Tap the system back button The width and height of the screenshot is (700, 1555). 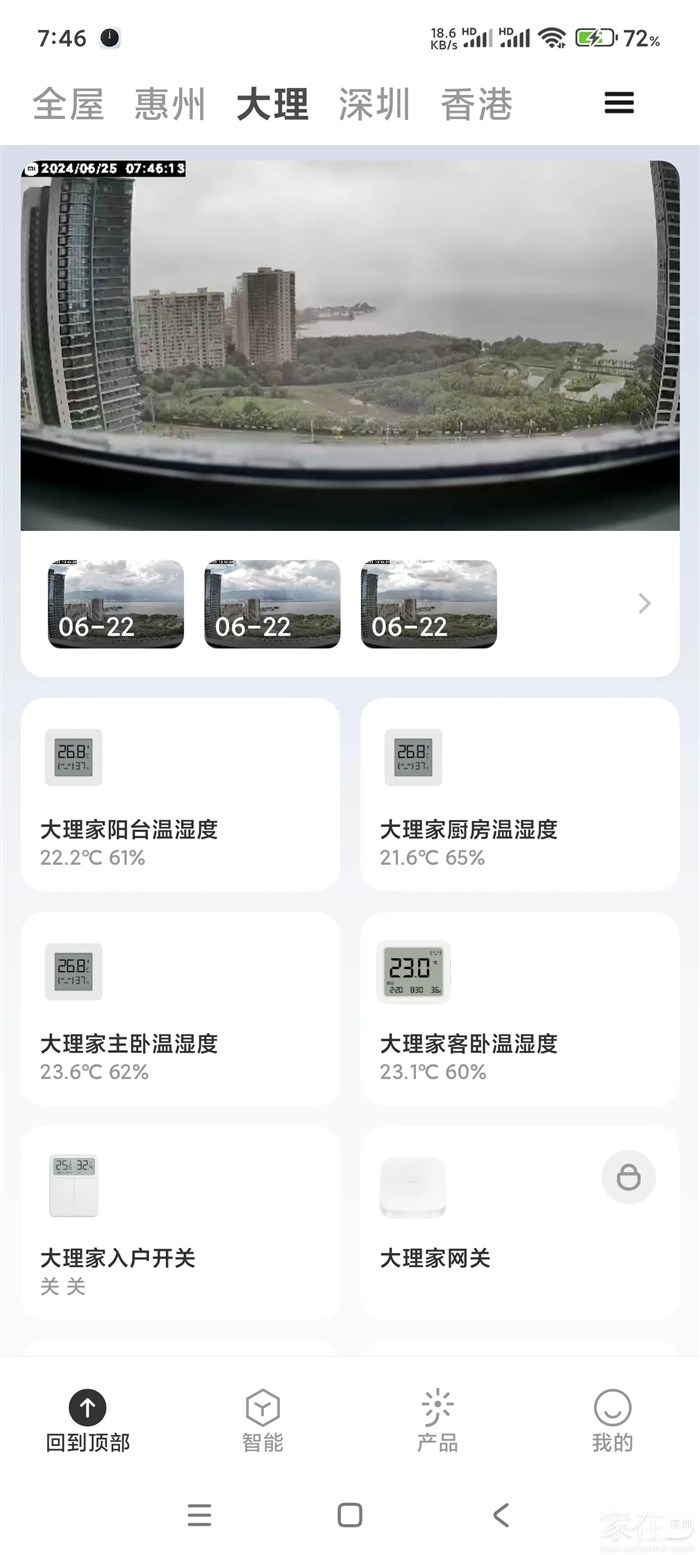tap(501, 1515)
